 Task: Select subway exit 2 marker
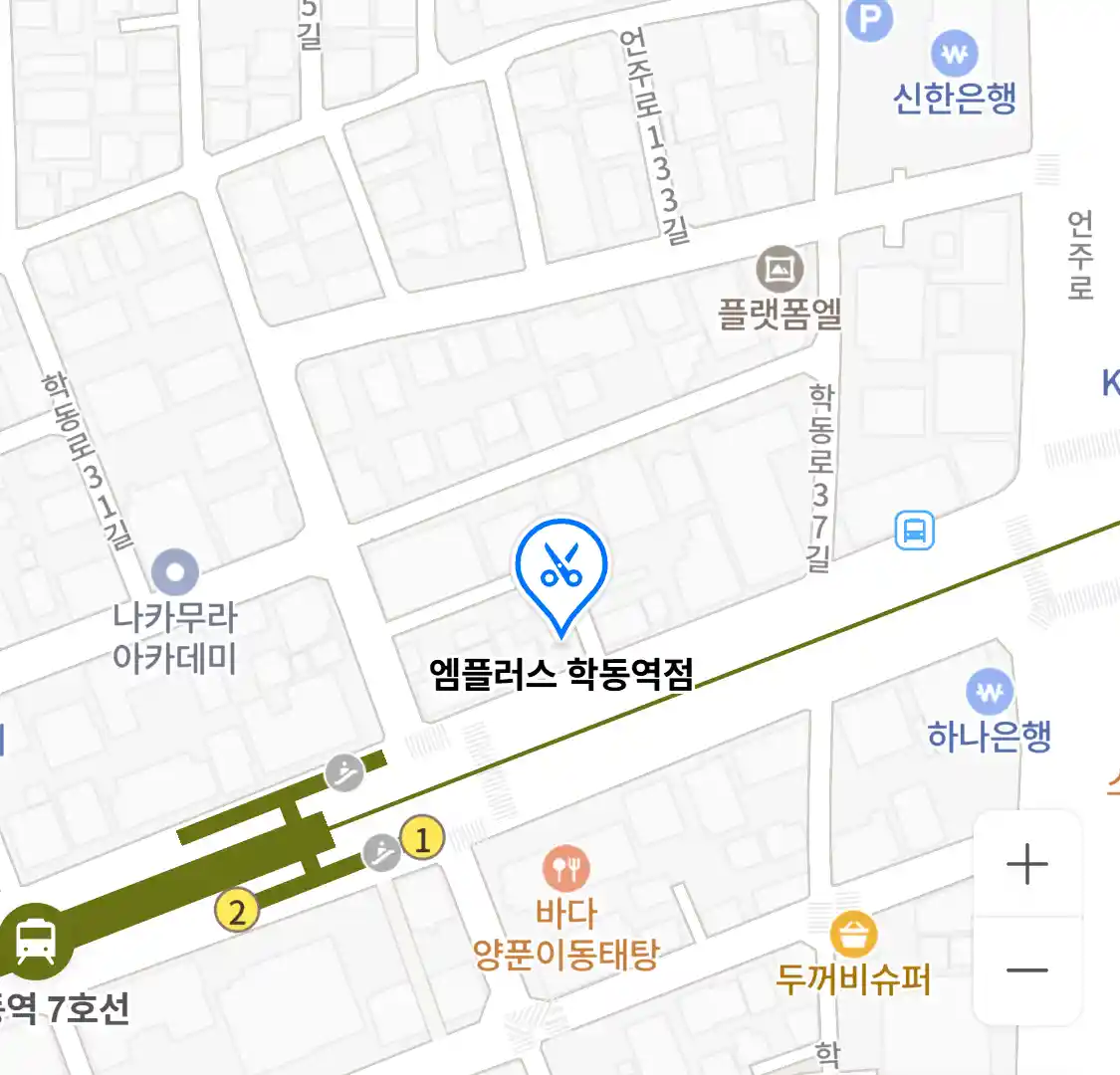[x=237, y=911]
